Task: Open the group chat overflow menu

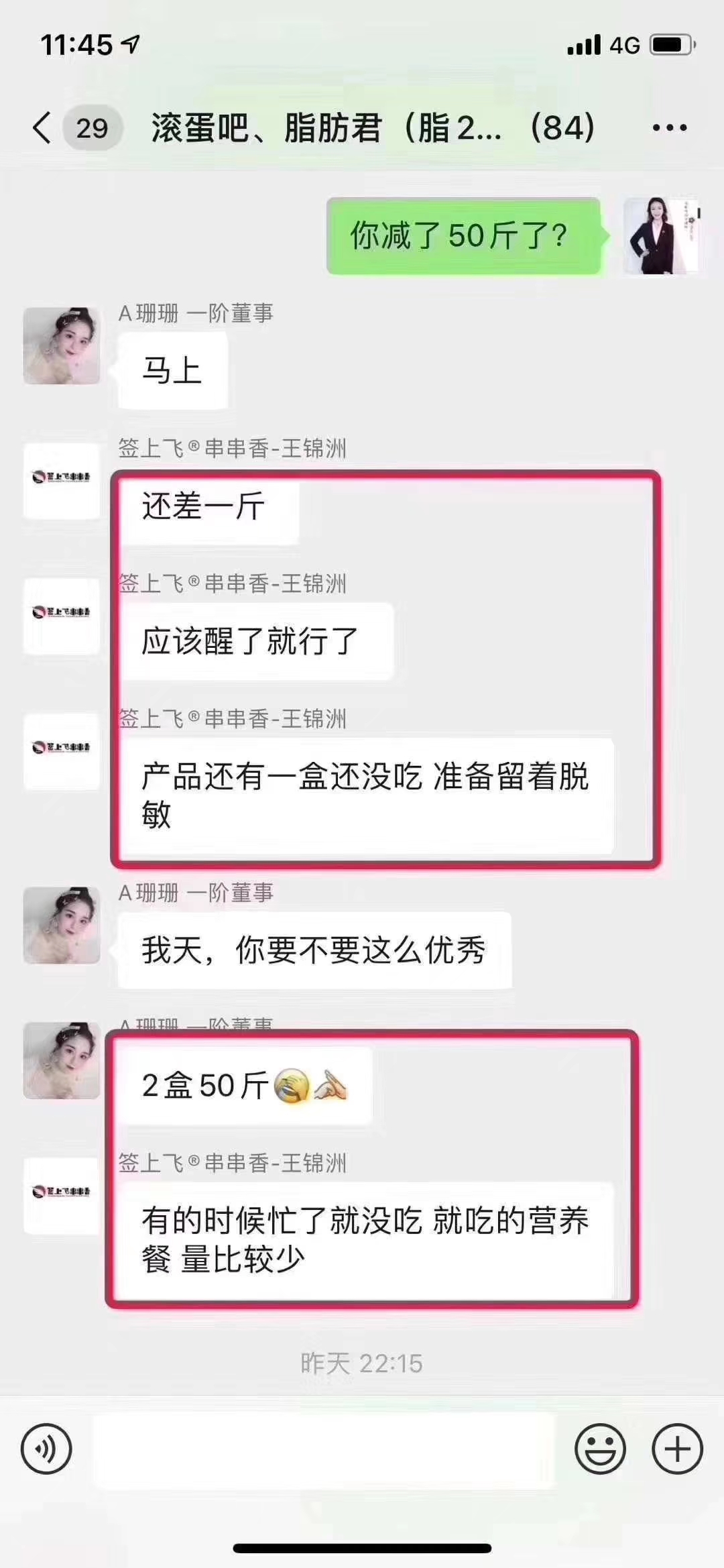Action: (x=669, y=127)
